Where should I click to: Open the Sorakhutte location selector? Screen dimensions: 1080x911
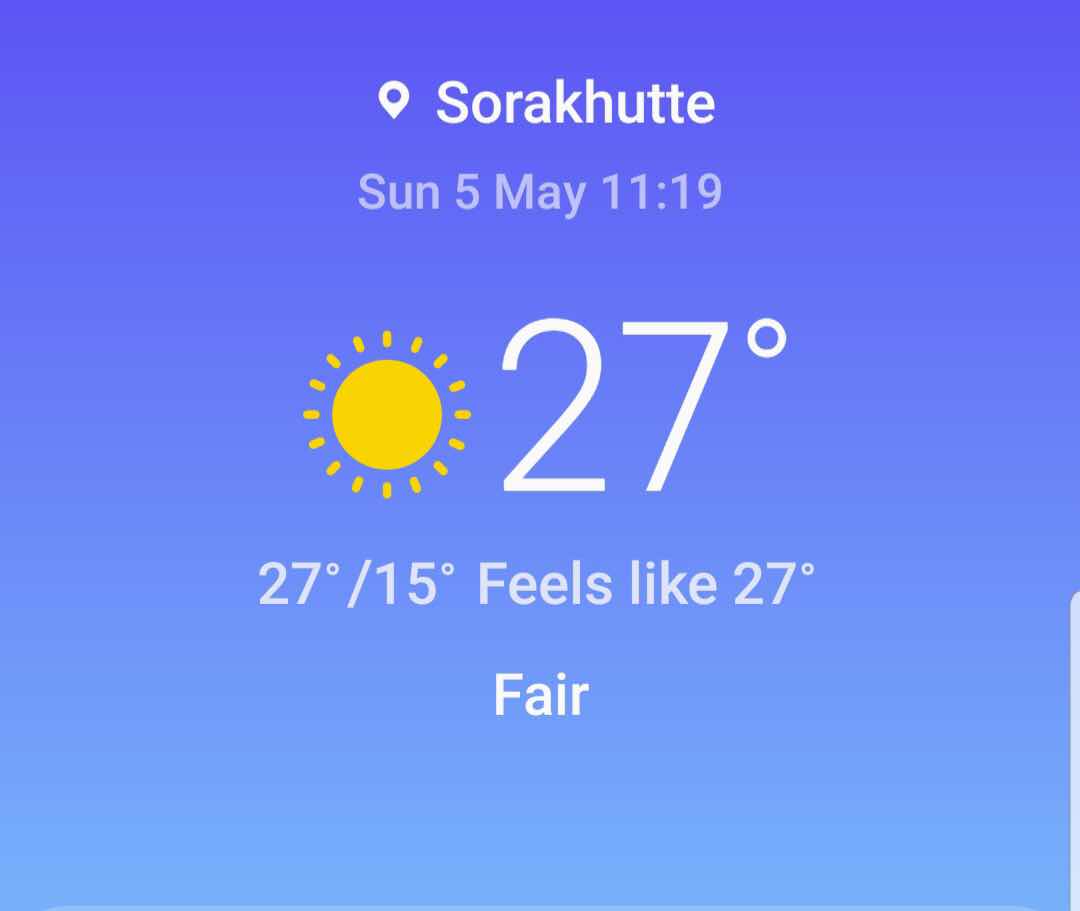click(x=547, y=103)
